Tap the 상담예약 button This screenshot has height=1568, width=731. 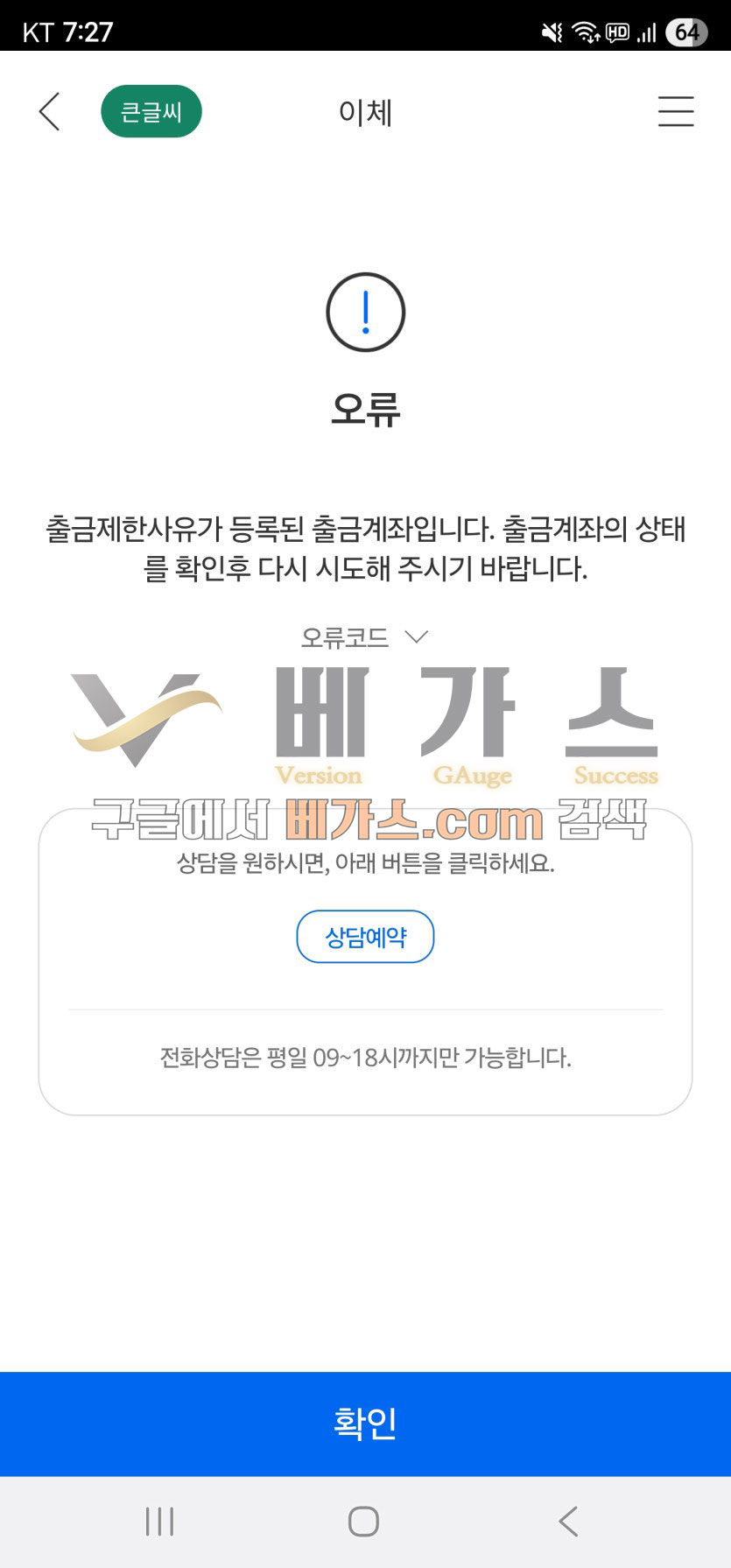tap(365, 937)
